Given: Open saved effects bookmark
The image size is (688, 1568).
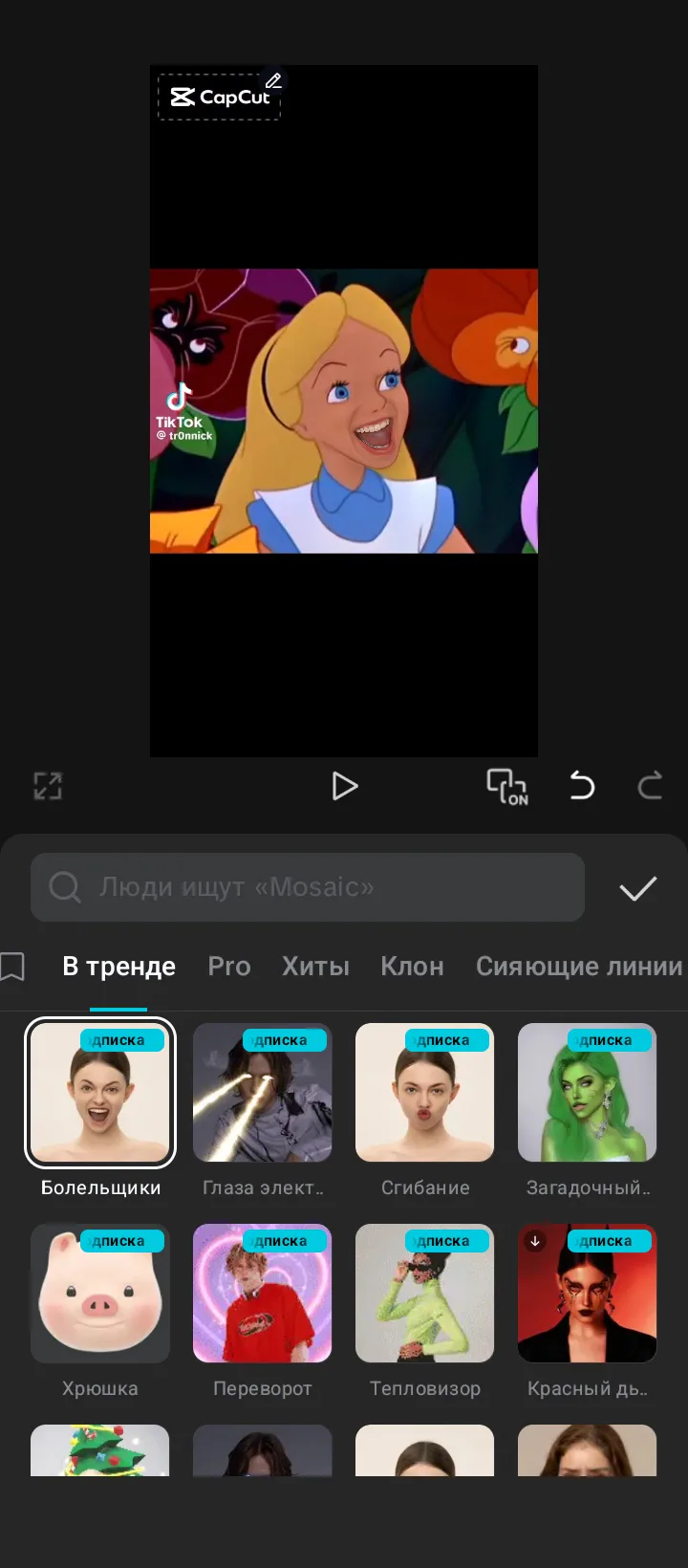Looking at the screenshot, I should 13,967.
